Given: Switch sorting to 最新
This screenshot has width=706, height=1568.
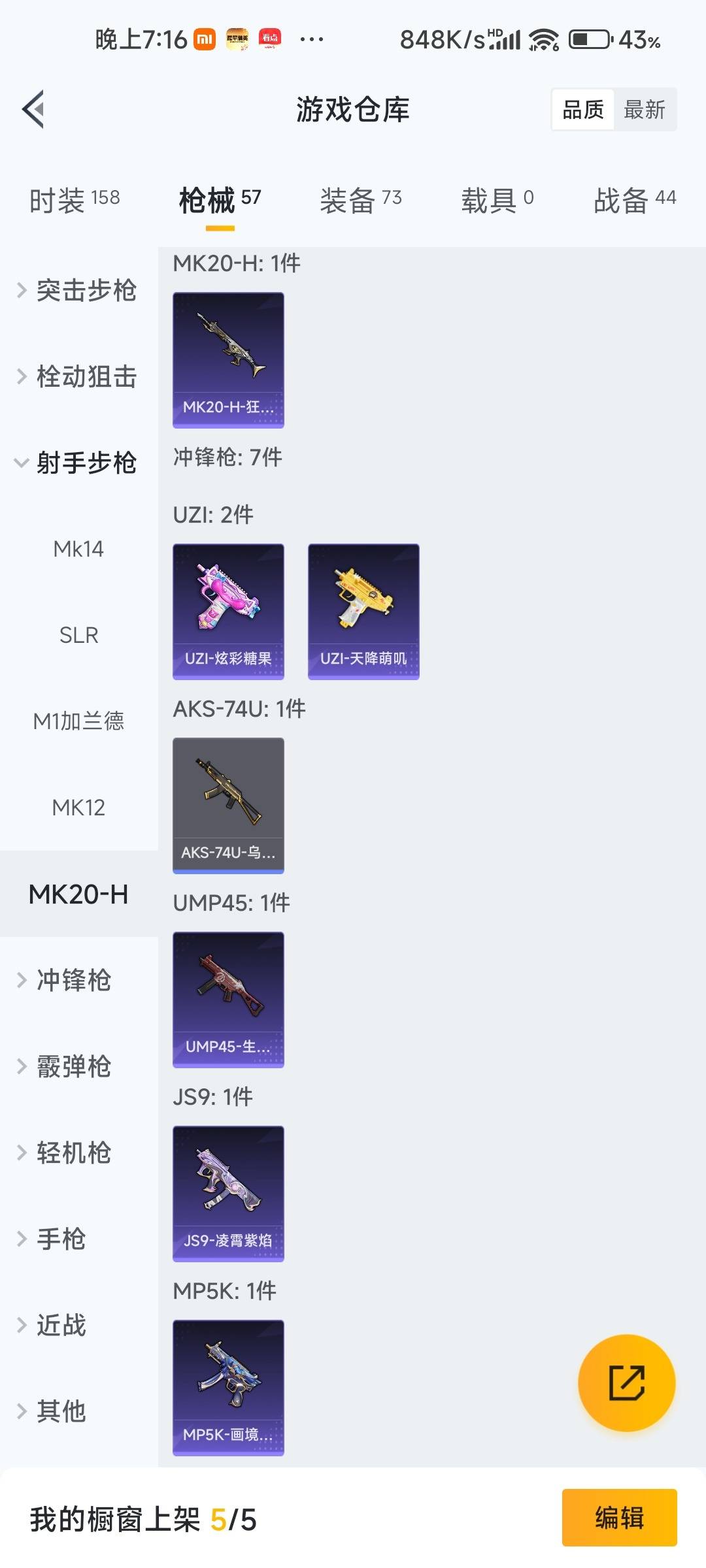Looking at the screenshot, I should [x=645, y=109].
